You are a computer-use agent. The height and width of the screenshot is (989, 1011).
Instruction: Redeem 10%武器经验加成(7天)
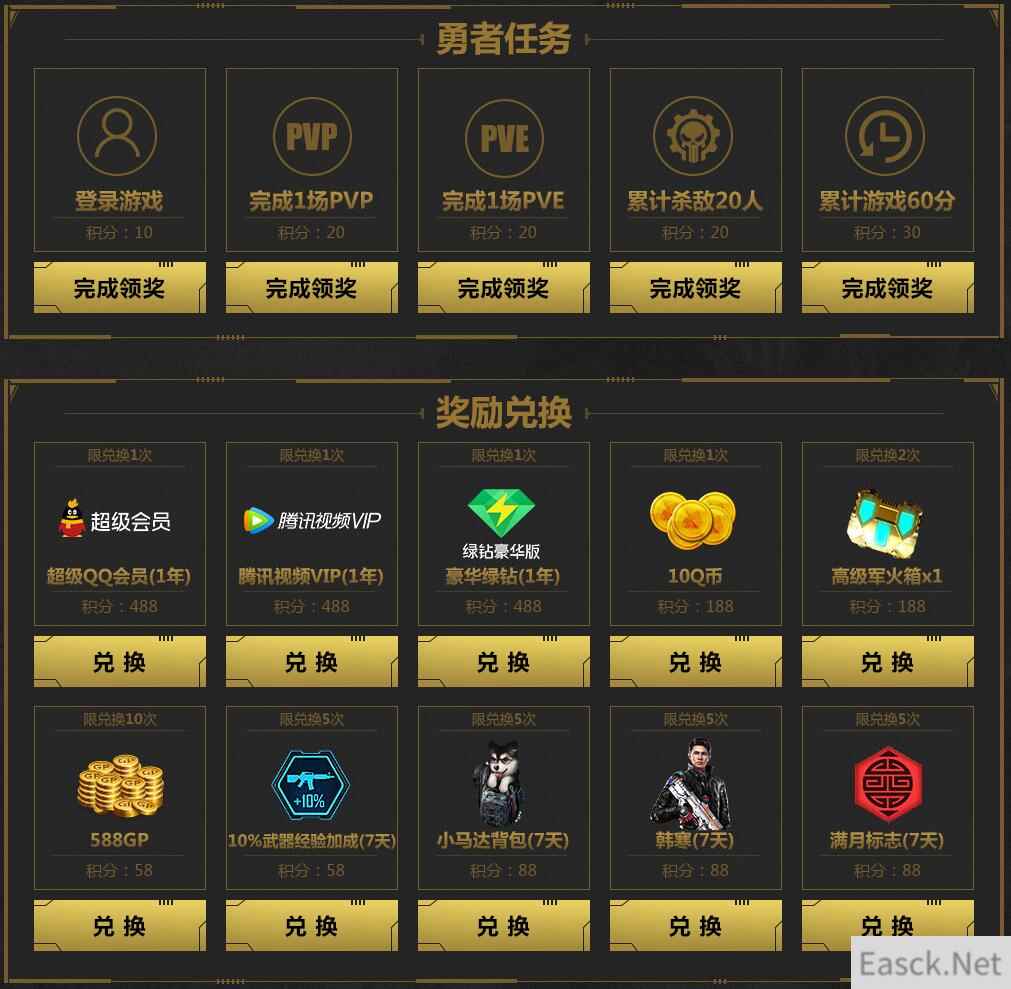311,926
